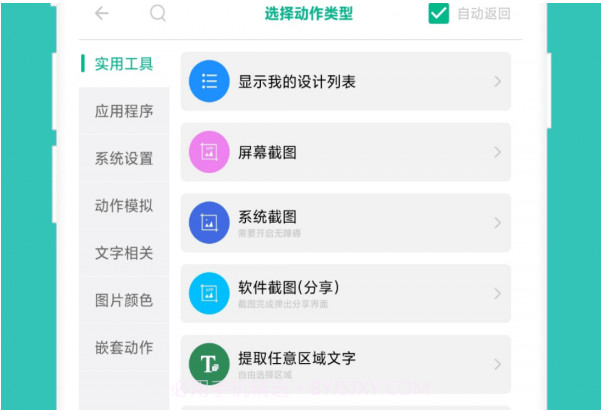Open the 图片颜色 category
Screen dimensions: 601x410
pos(124,300)
